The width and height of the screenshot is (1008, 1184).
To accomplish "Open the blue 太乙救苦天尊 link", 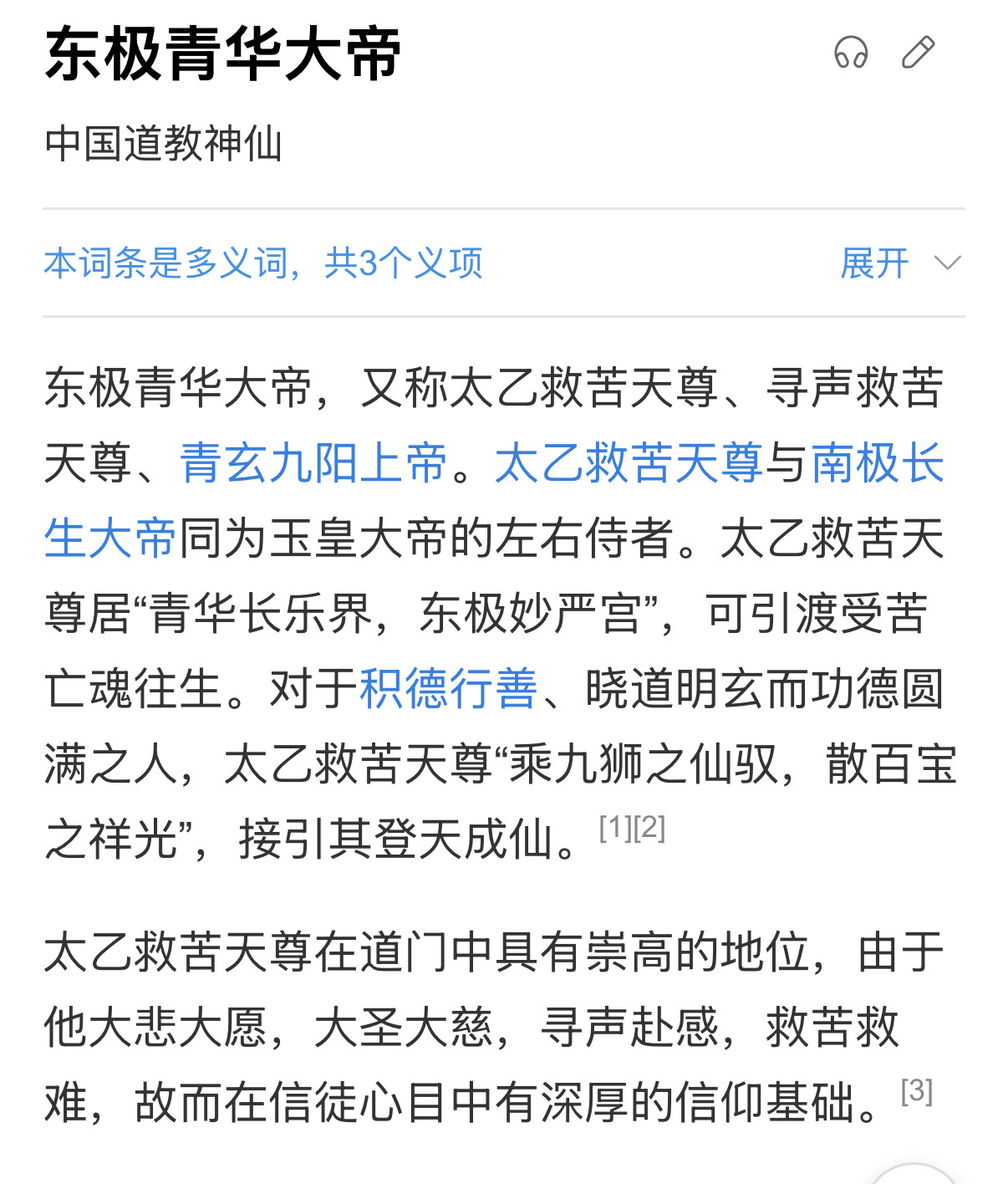I will (628, 462).
